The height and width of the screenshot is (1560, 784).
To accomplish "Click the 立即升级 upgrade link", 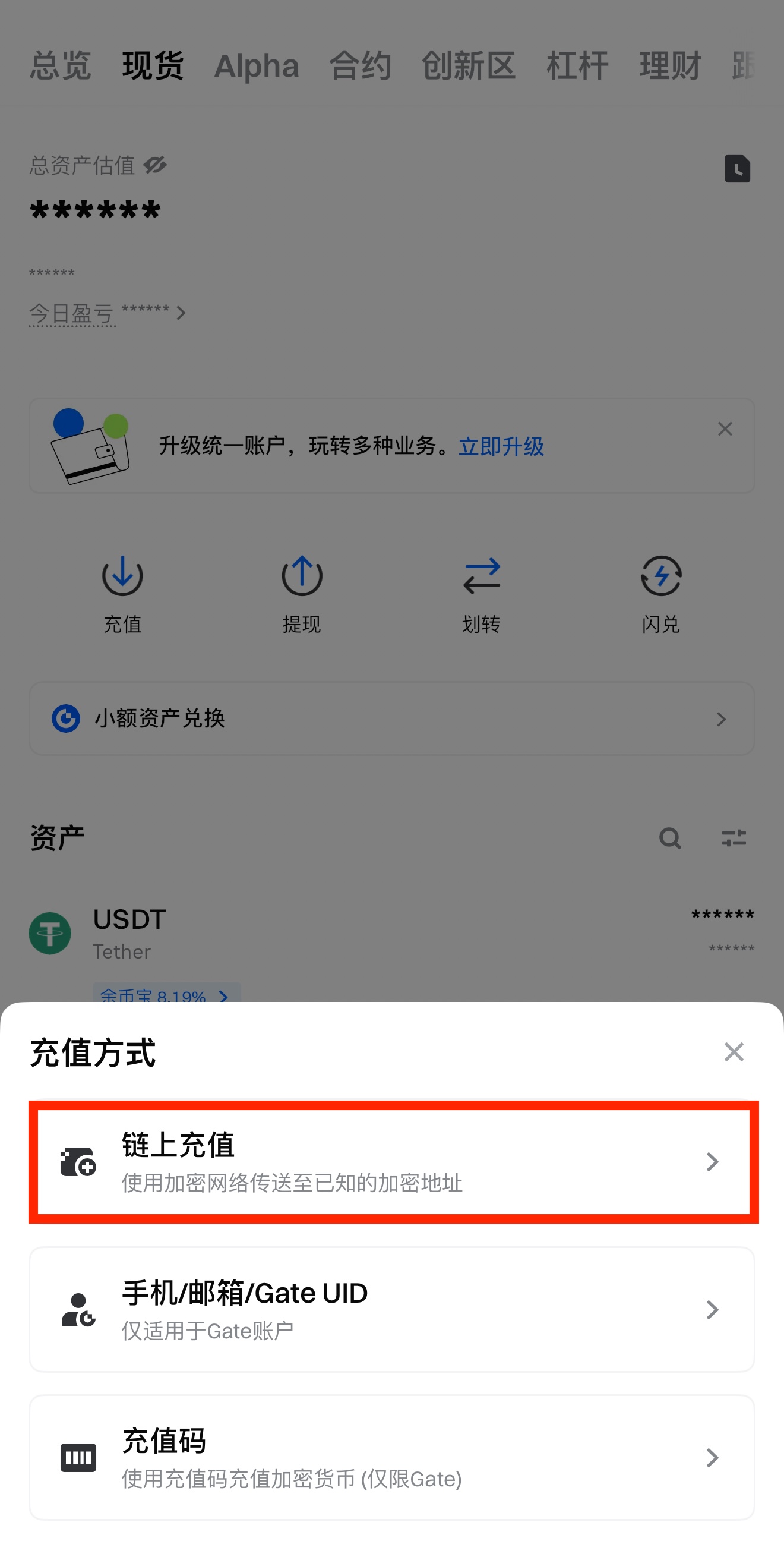I will [x=502, y=446].
